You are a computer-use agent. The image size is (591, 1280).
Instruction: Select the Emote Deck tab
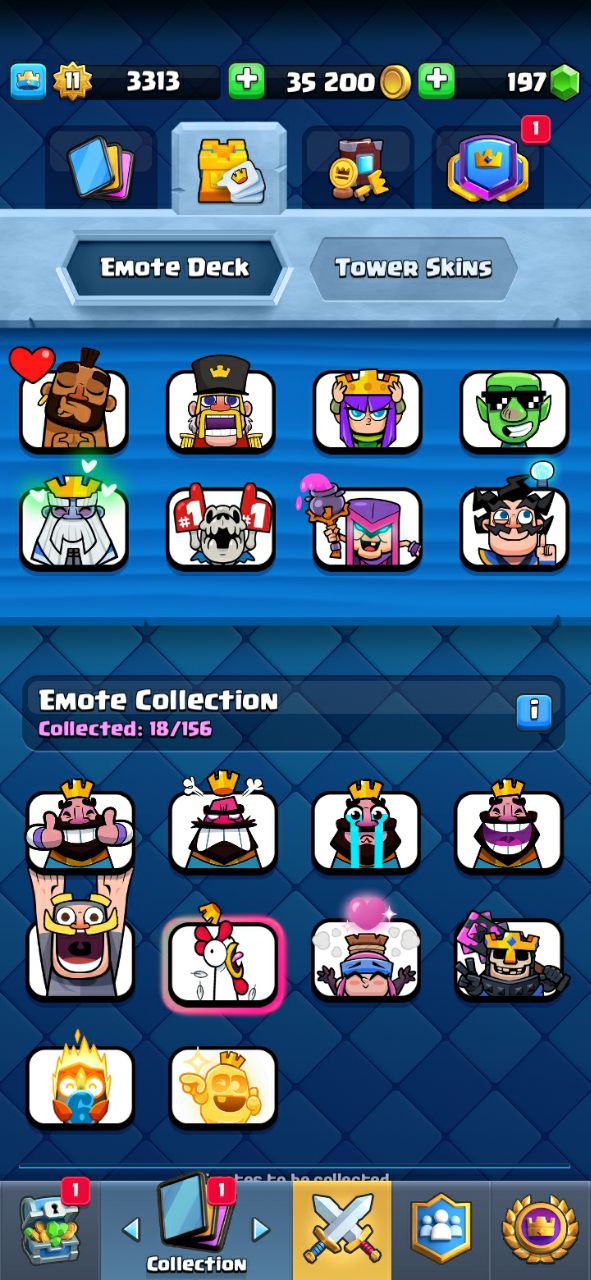175,268
